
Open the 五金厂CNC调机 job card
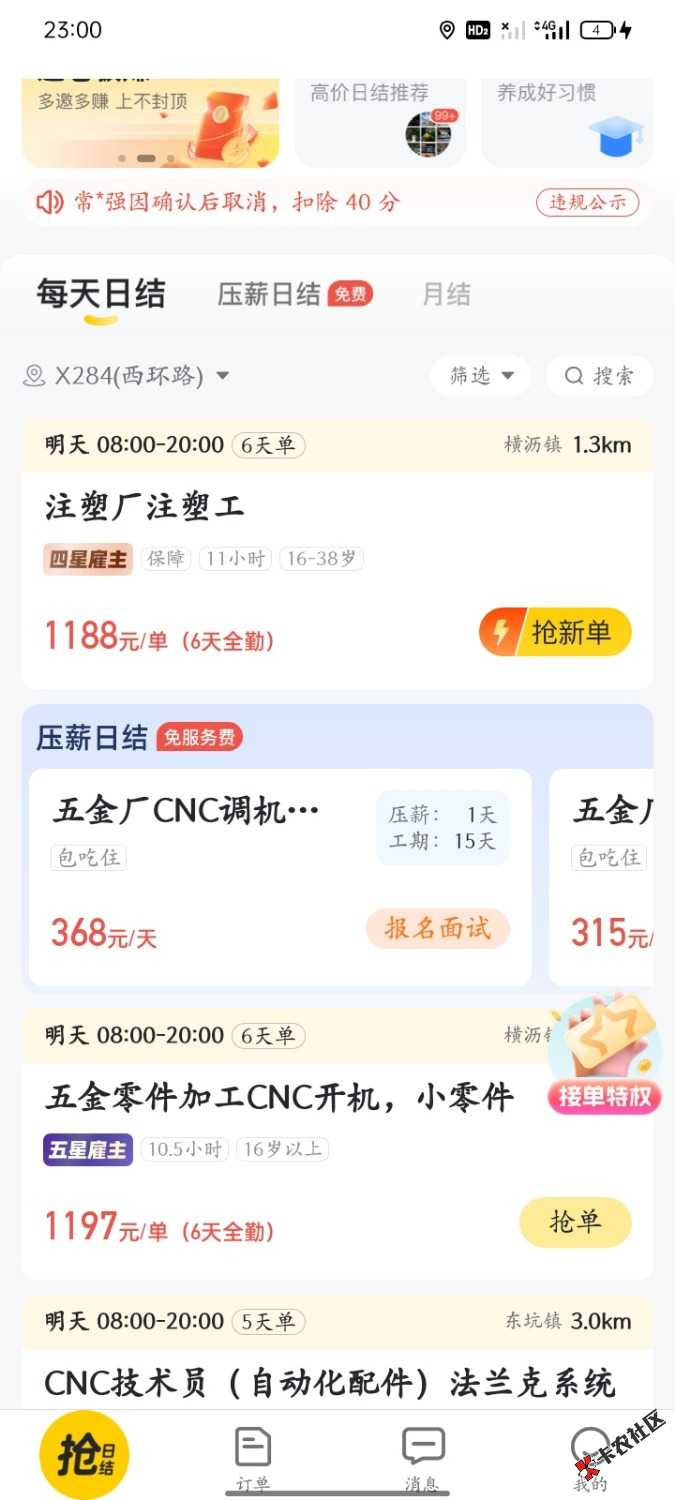[200, 850]
